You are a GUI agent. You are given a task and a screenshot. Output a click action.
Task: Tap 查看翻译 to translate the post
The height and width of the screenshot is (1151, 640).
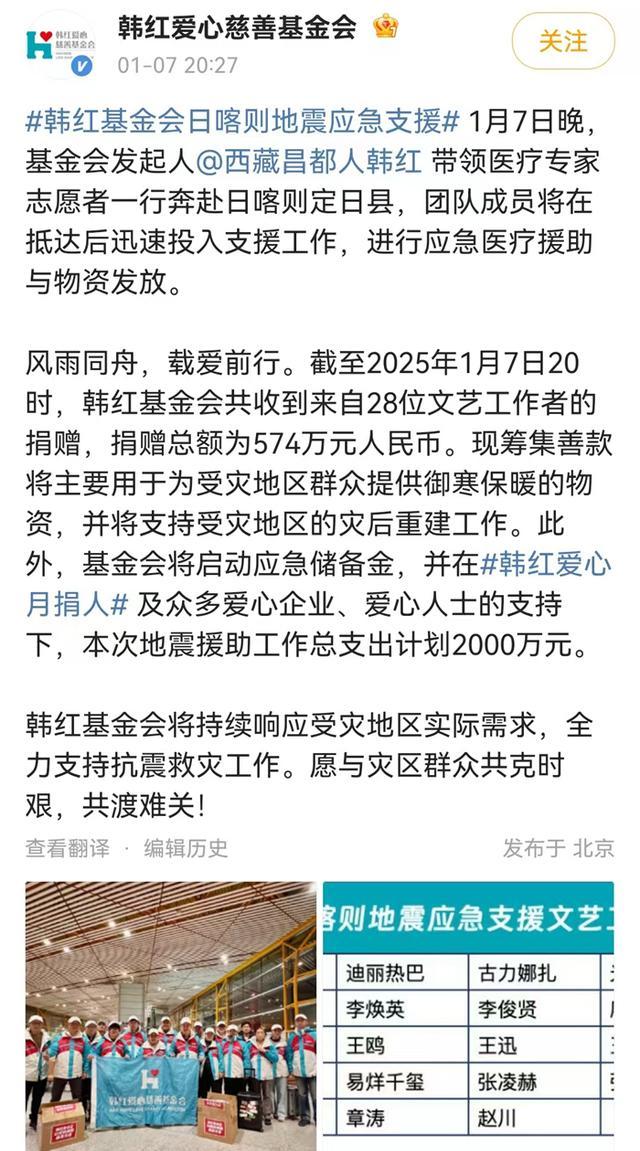point(67,848)
